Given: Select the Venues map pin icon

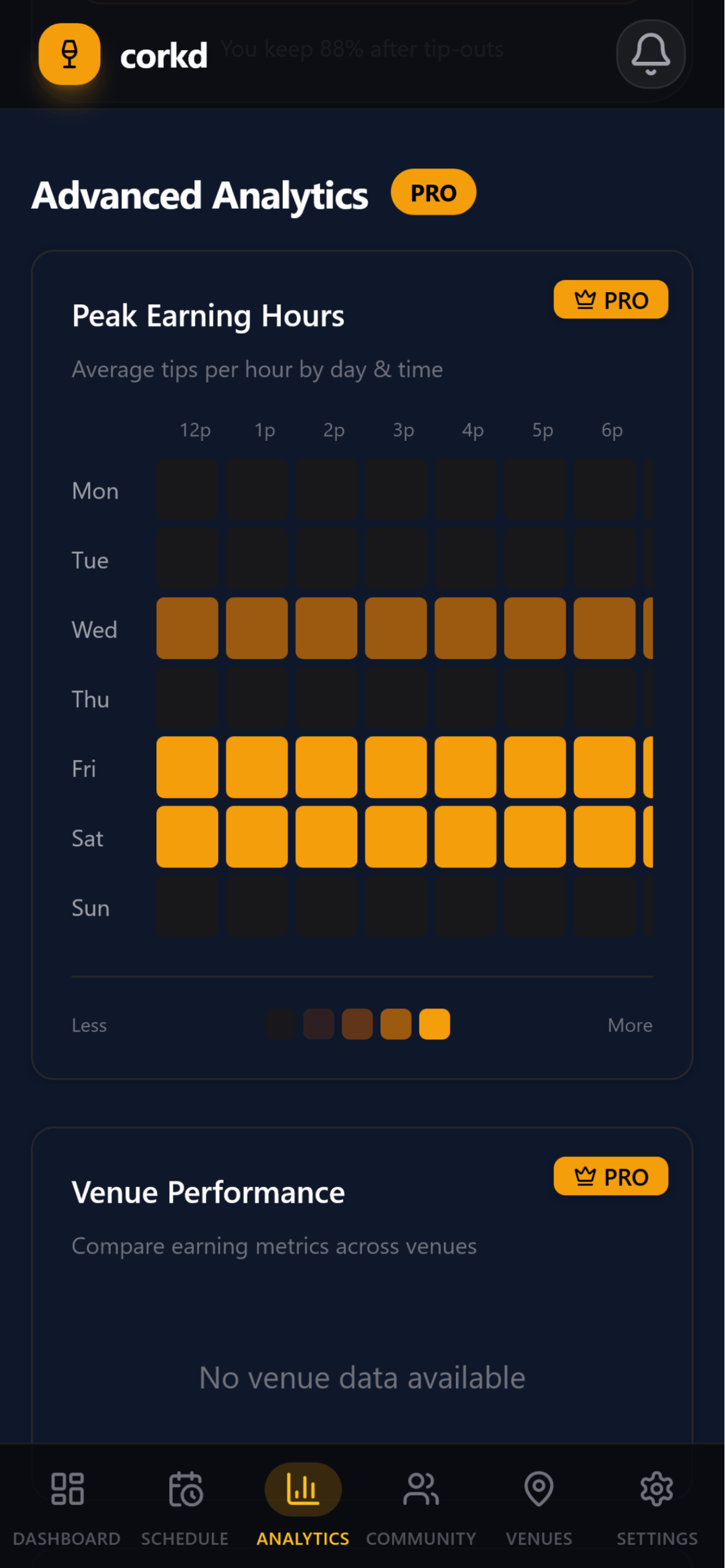Looking at the screenshot, I should pos(539,1491).
